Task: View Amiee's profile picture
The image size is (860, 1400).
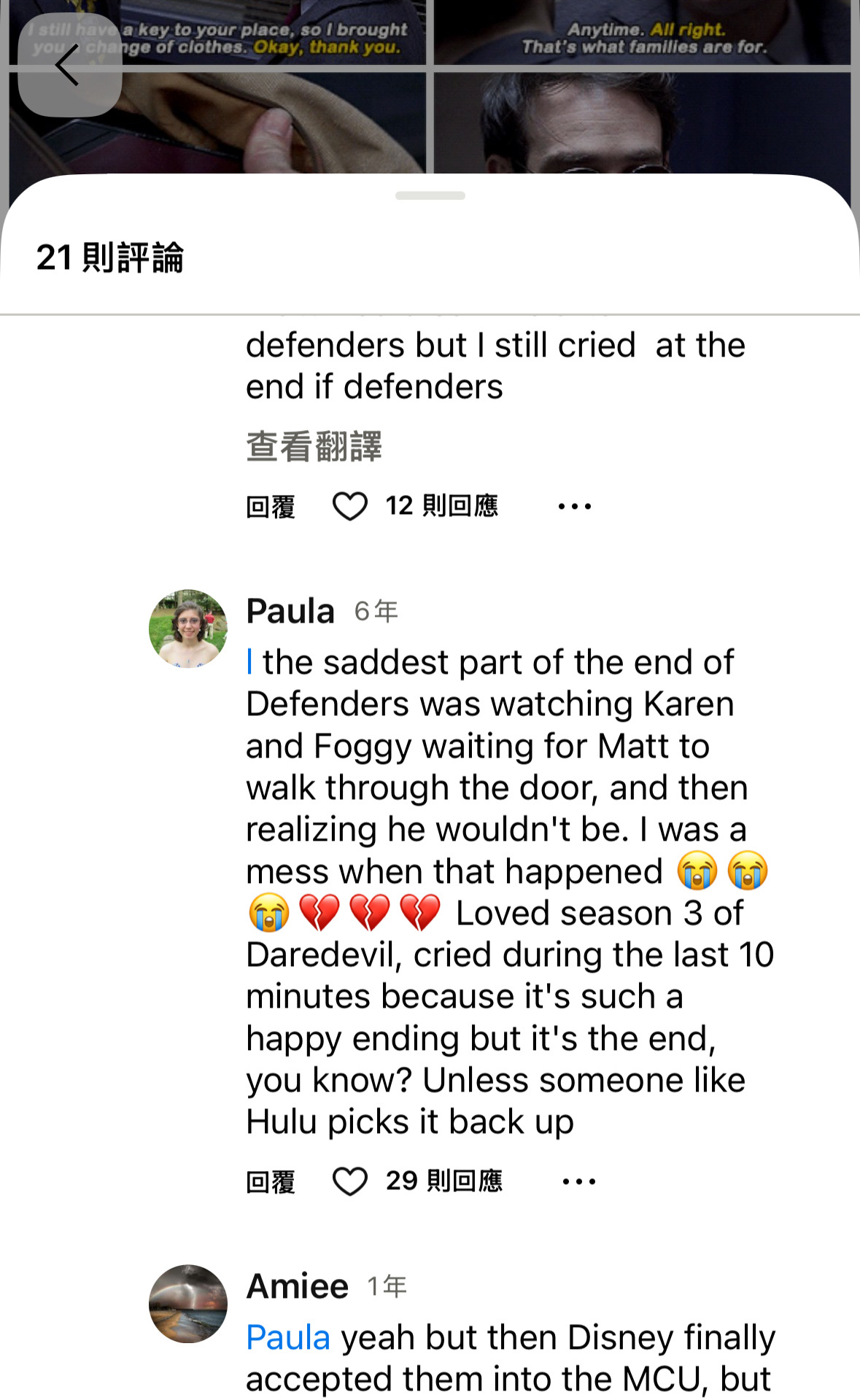Action: [188, 1304]
